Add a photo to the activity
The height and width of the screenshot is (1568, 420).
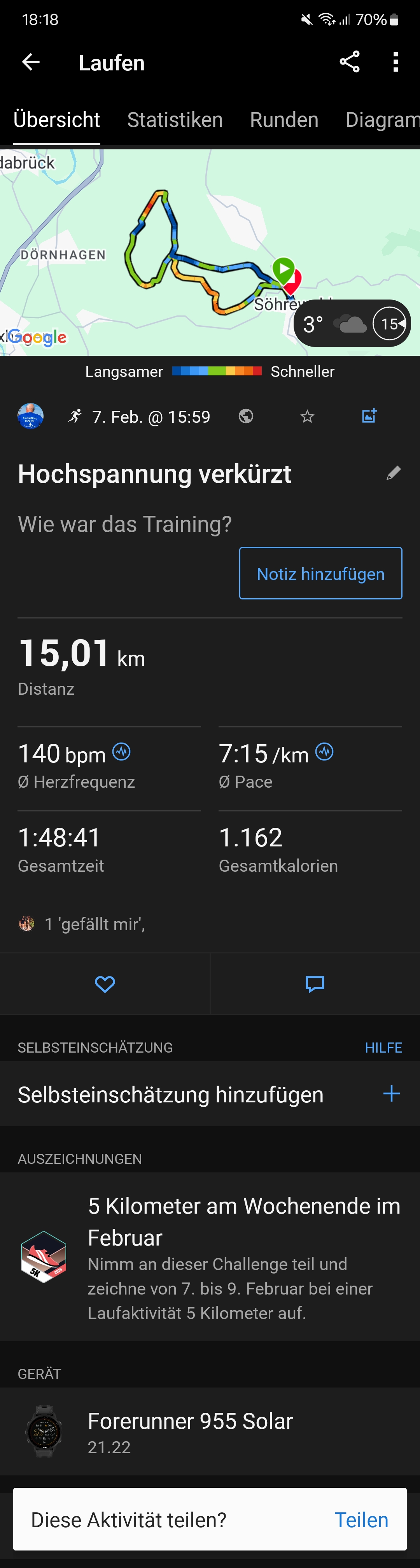click(369, 416)
